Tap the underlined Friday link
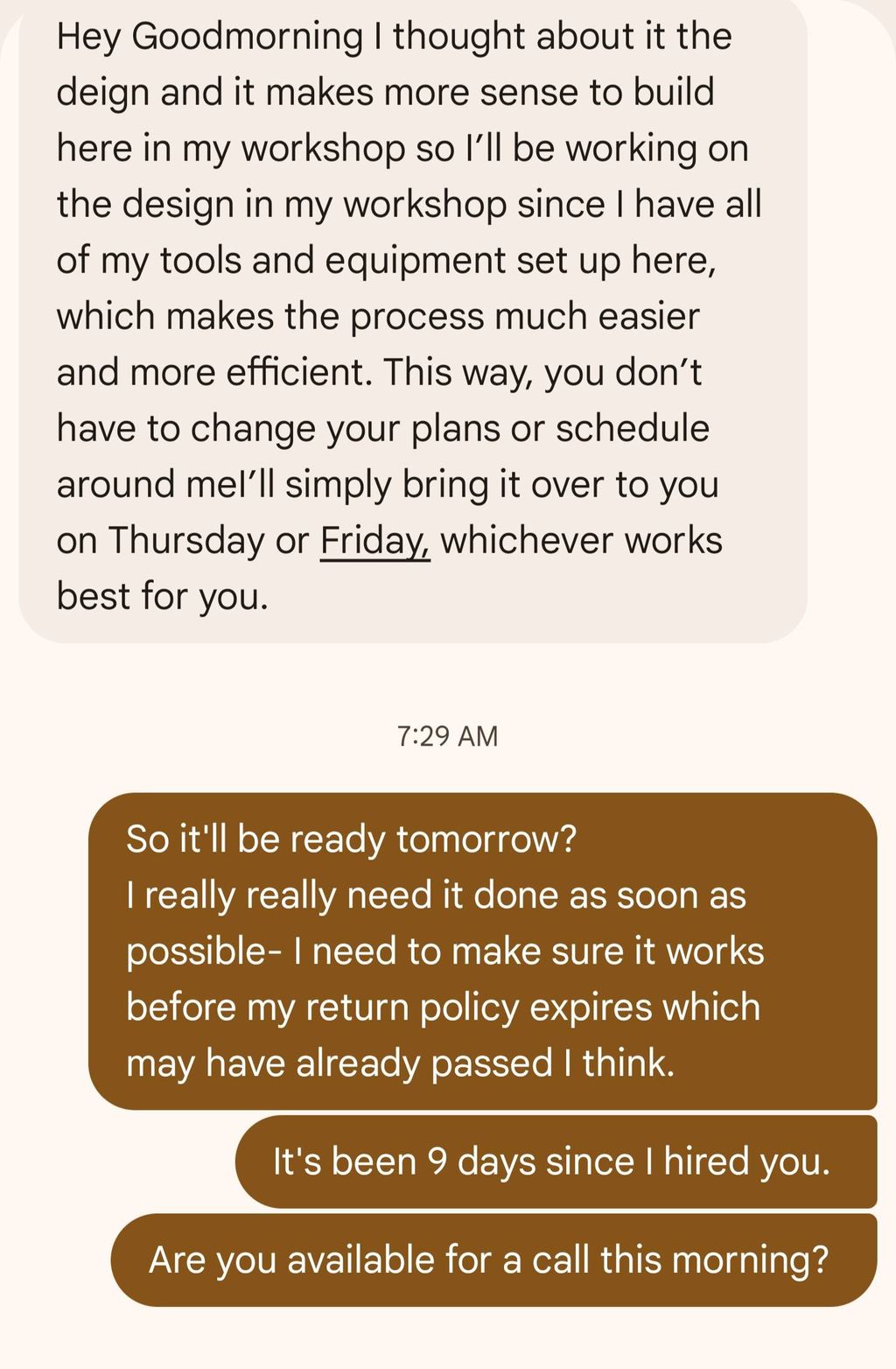The image size is (896, 1369). (x=374, y=541)
